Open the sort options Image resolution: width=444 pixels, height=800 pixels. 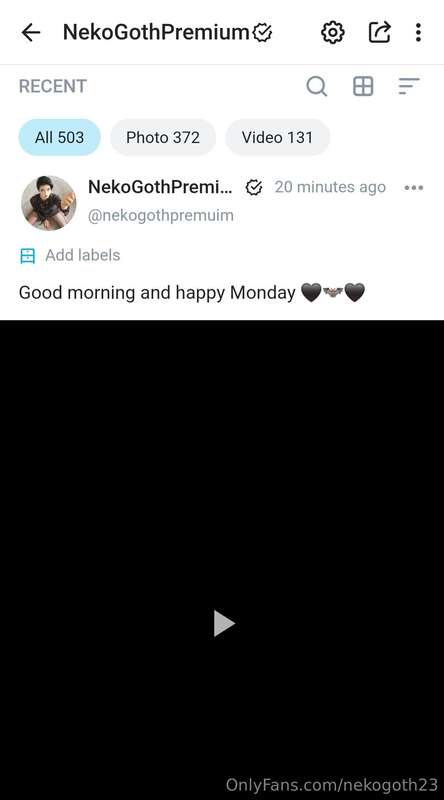409,86
